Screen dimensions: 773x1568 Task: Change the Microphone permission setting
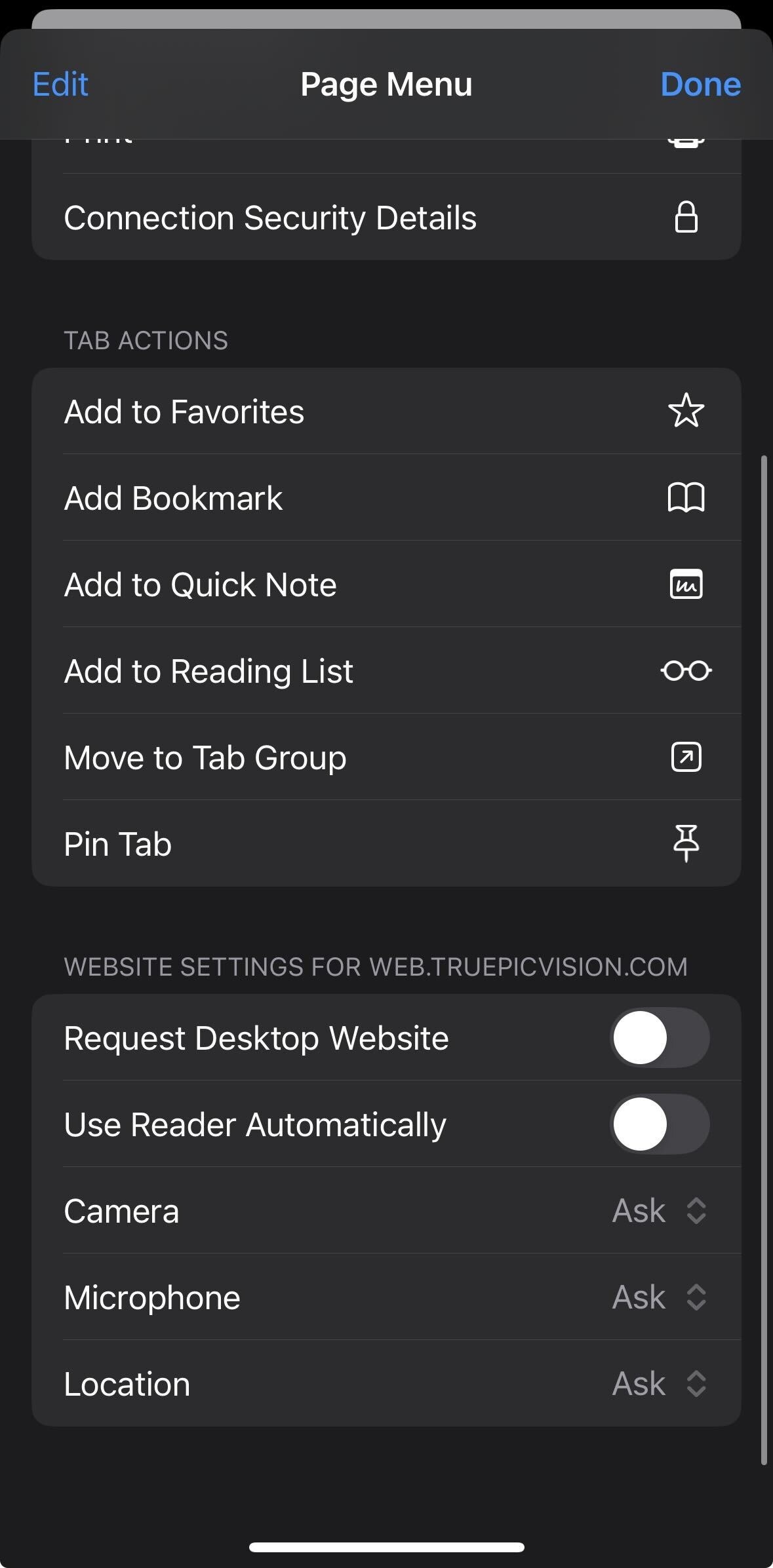pyautogui.click(x=660, y=1297)
